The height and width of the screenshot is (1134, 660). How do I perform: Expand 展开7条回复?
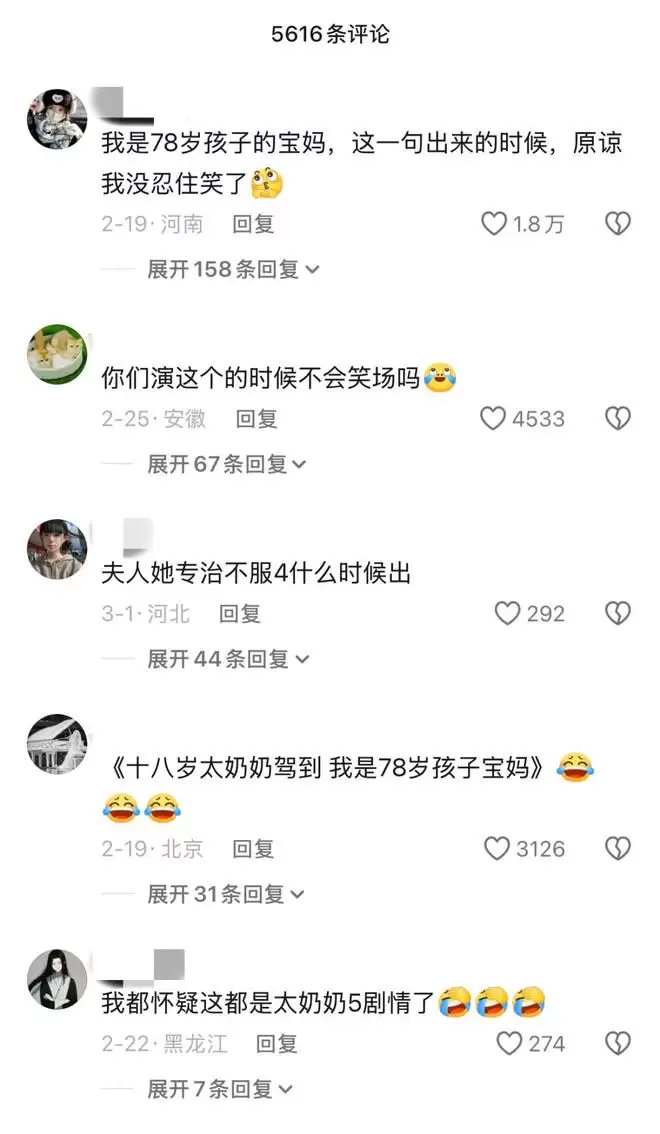tap(221, 1089)
